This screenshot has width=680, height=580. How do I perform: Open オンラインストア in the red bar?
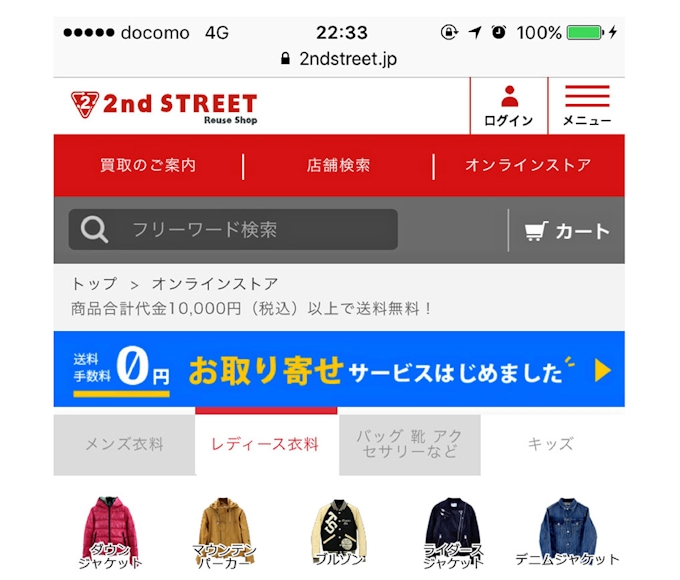click(x=528, y=166)
